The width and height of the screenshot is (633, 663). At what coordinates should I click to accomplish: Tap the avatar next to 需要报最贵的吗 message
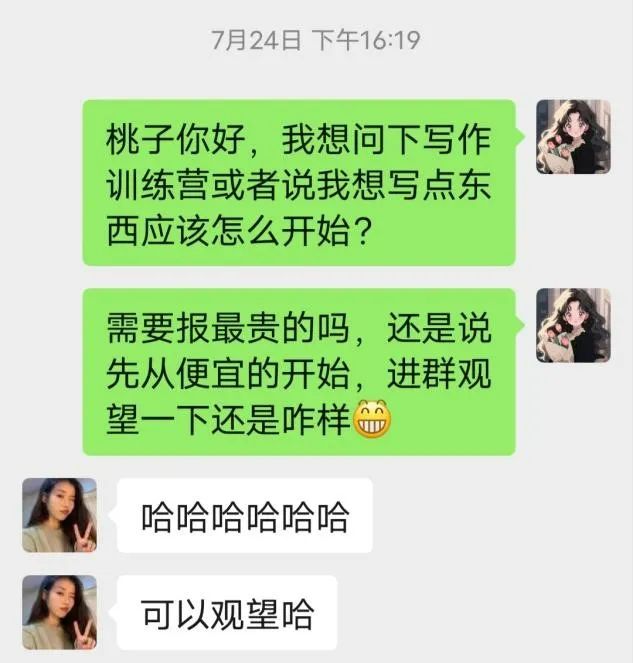click(573, 326)
